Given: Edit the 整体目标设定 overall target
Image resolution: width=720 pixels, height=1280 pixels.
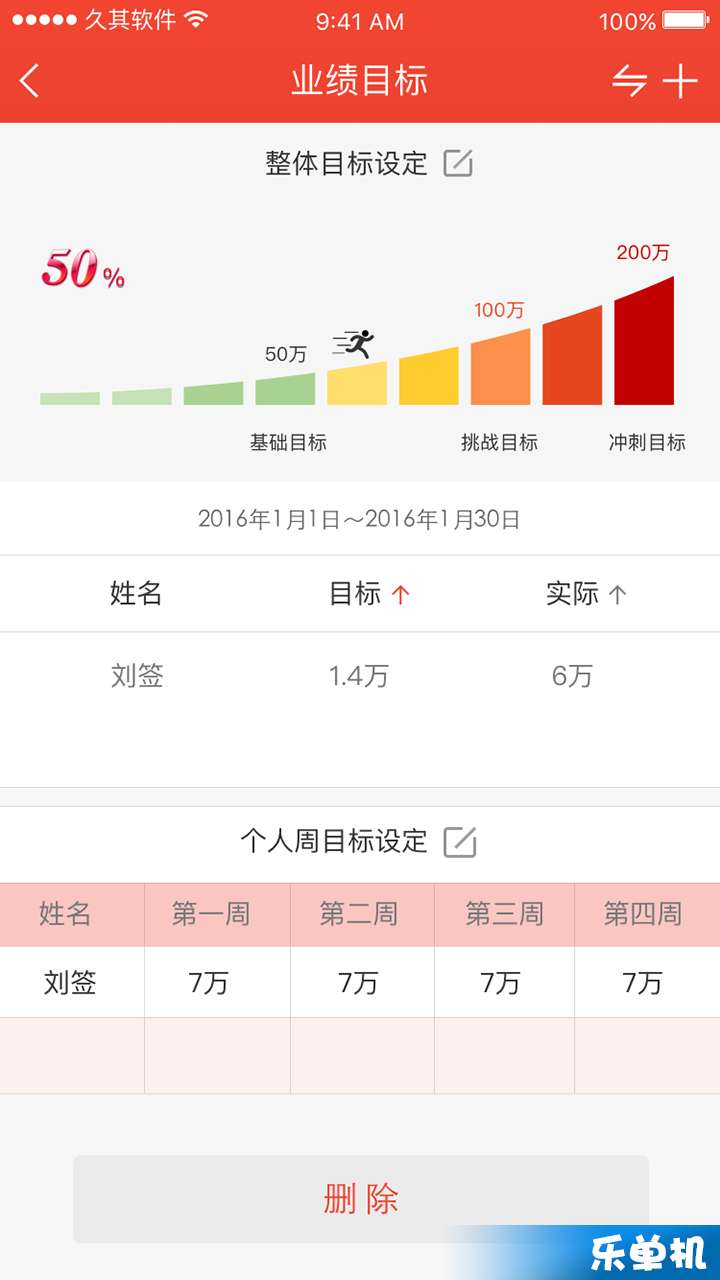Looking at the screenshot, I should coord(458,163).
